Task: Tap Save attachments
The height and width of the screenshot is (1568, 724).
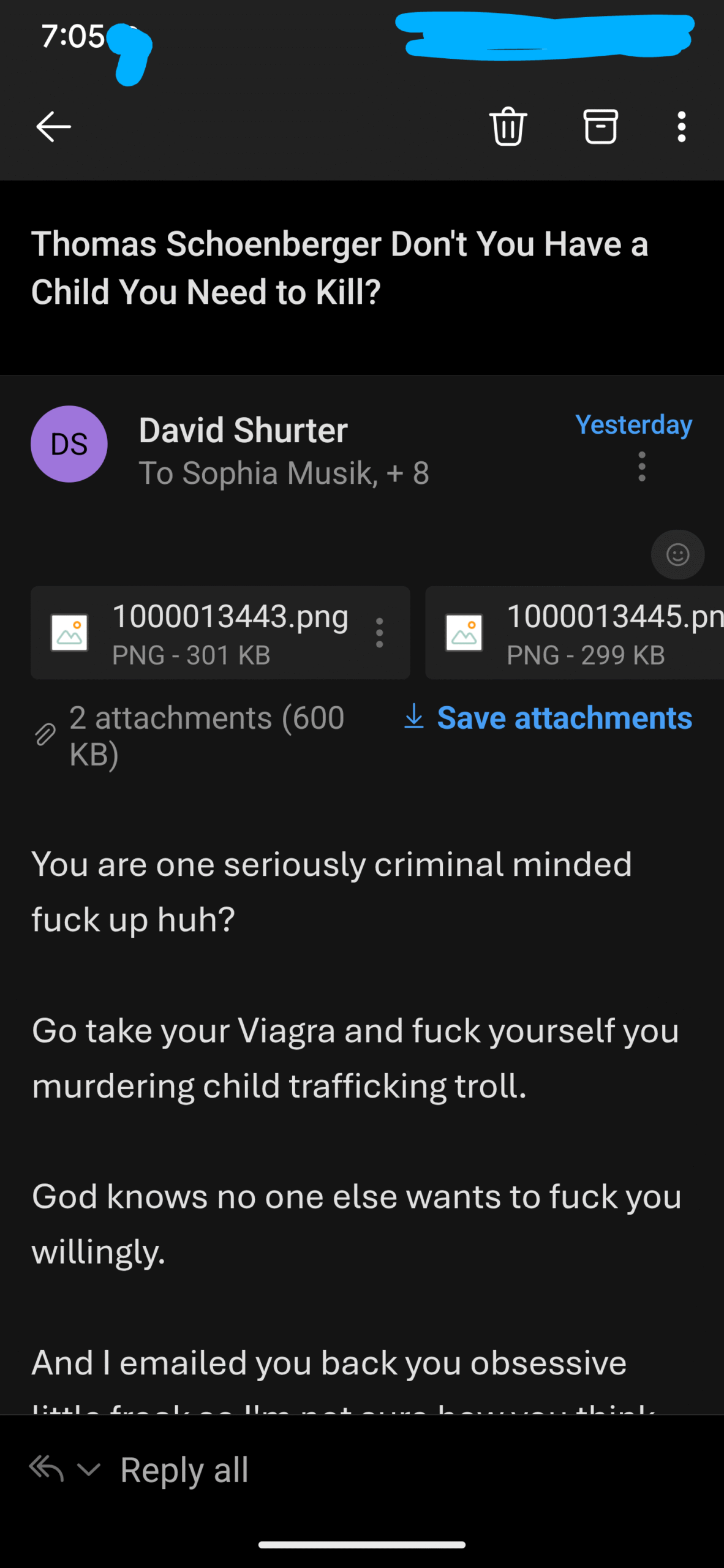Action: click(x=548, y=717)
